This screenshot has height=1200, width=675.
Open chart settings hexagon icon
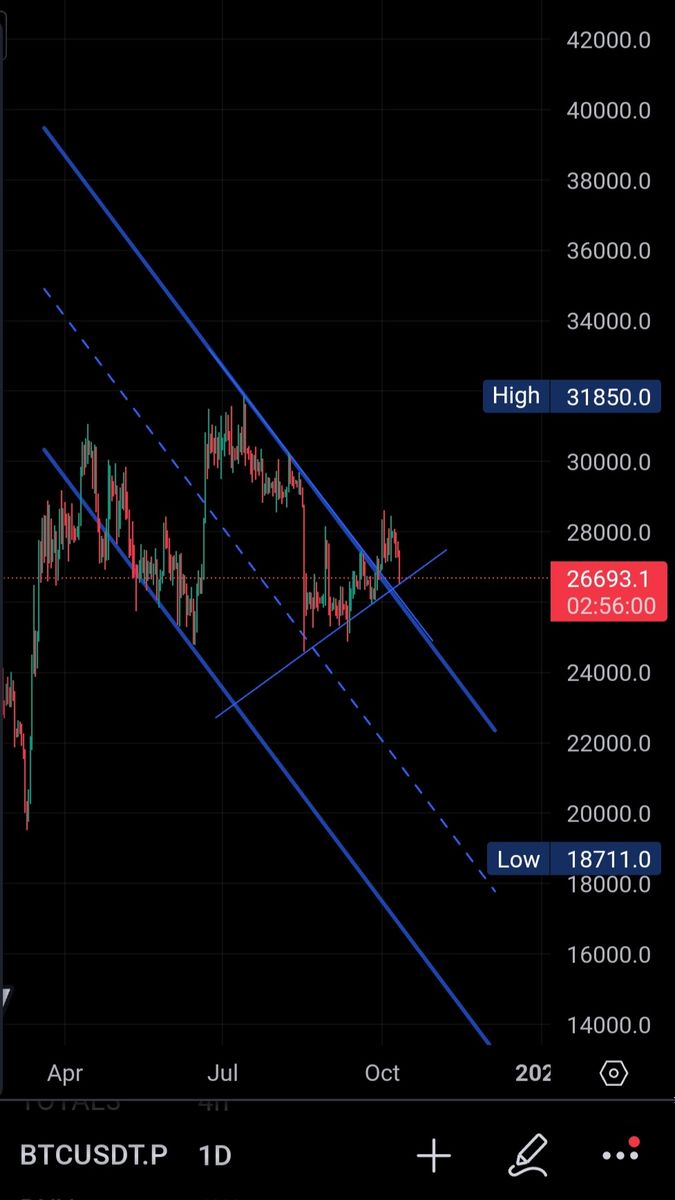pos(613,1073)
